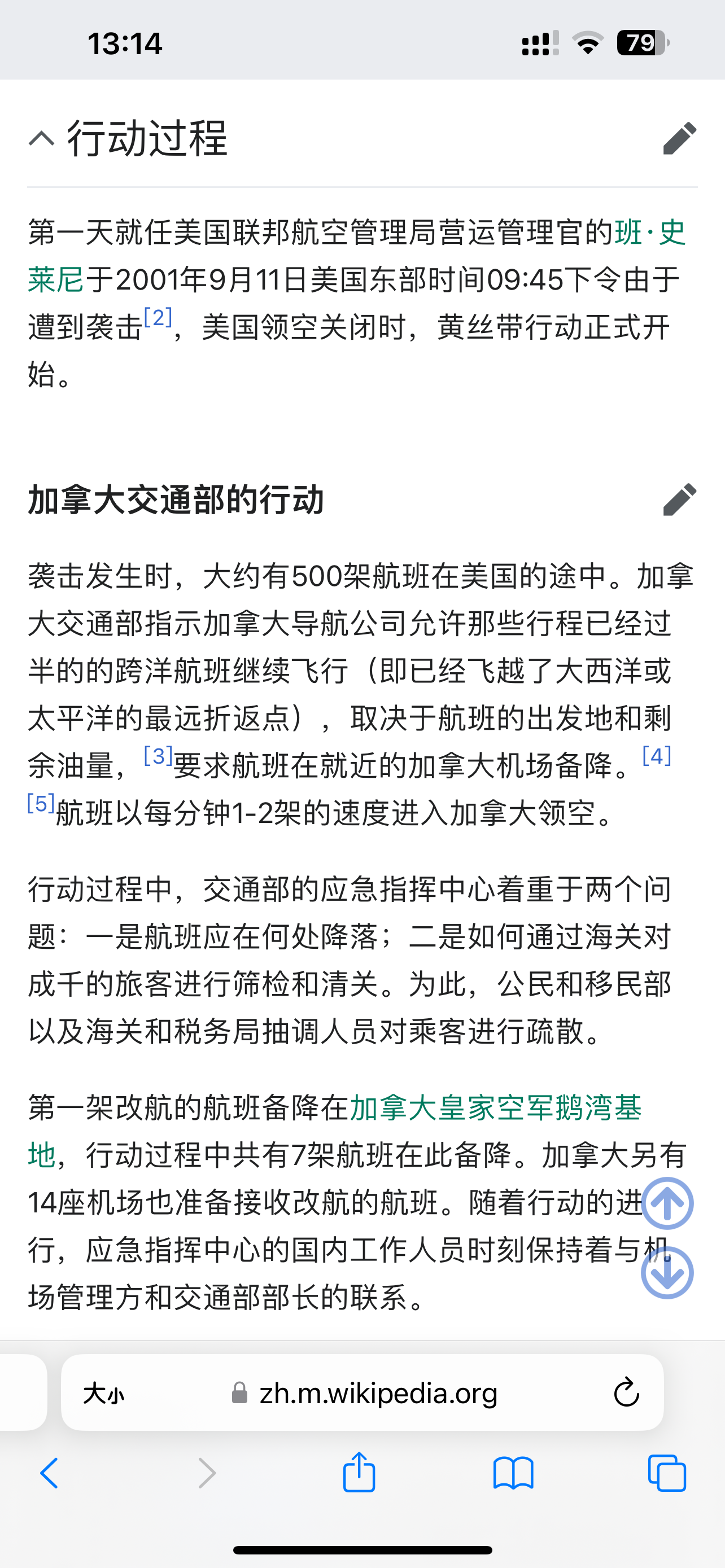
Task: Show all open Safari tabs
Action: coord(667,1474)
